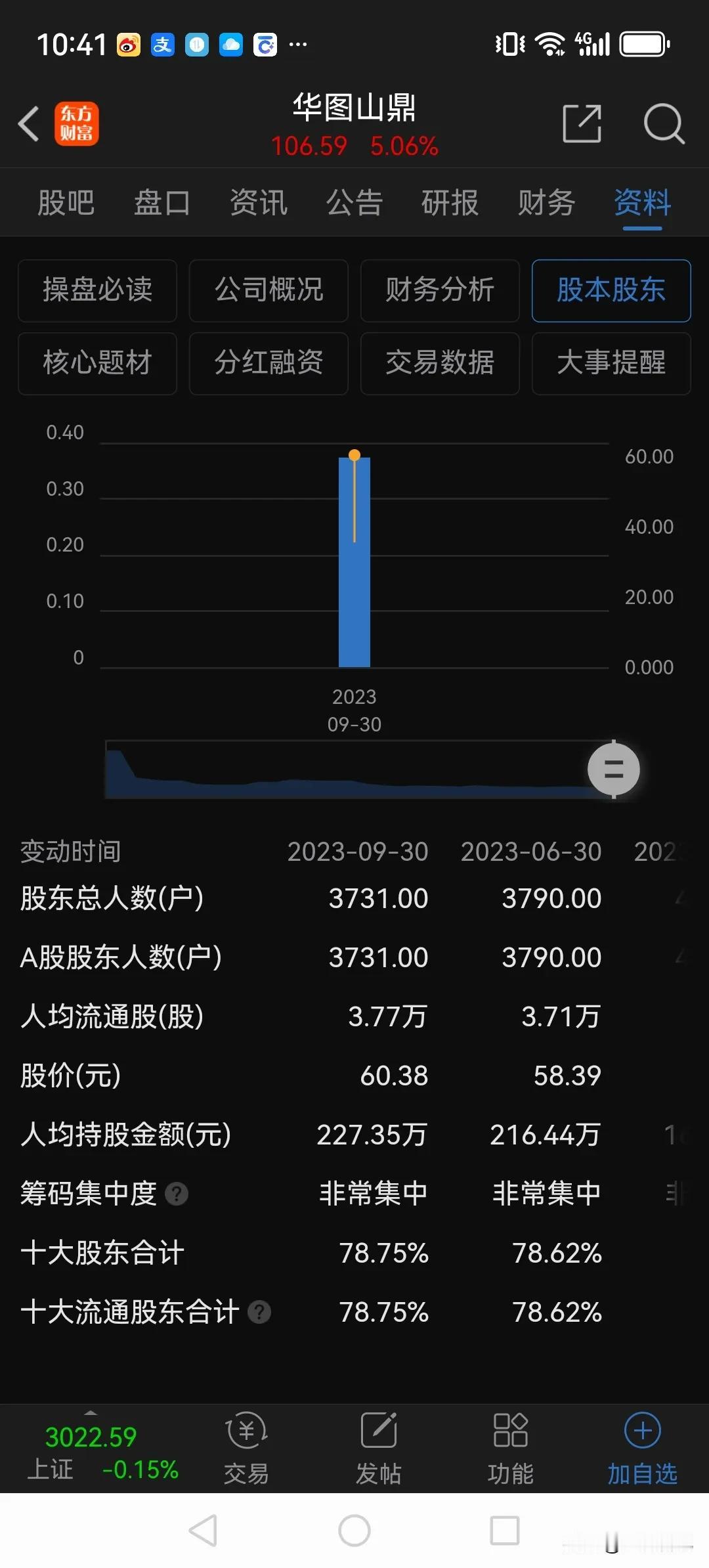Viewport: 709px width, 1568px height.
Task: Switch to the 研报 tab
Action: [450, 202]
